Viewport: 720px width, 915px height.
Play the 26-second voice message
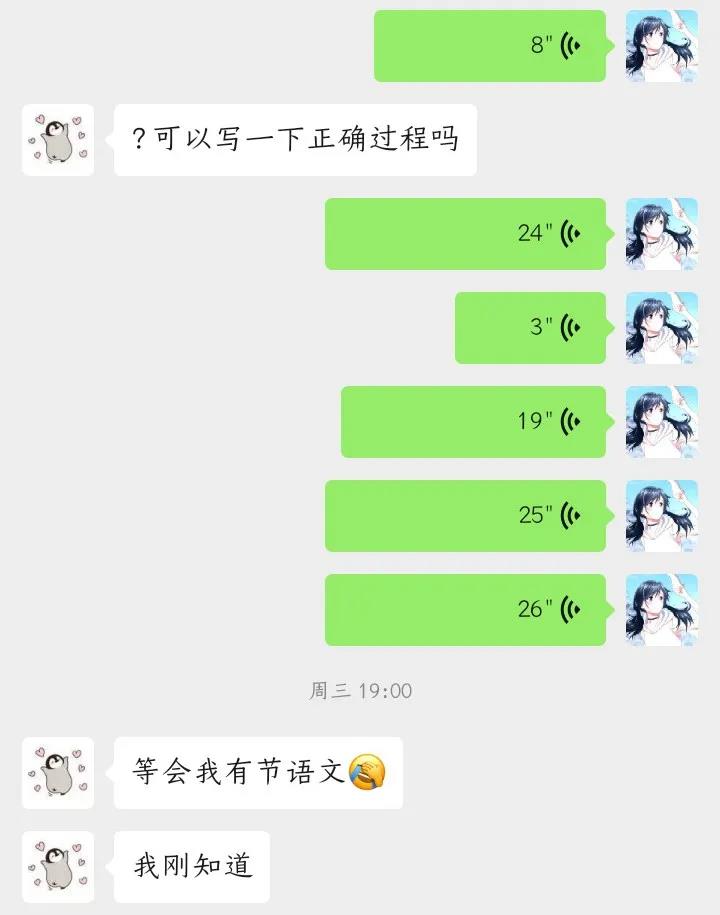(465, 610)
